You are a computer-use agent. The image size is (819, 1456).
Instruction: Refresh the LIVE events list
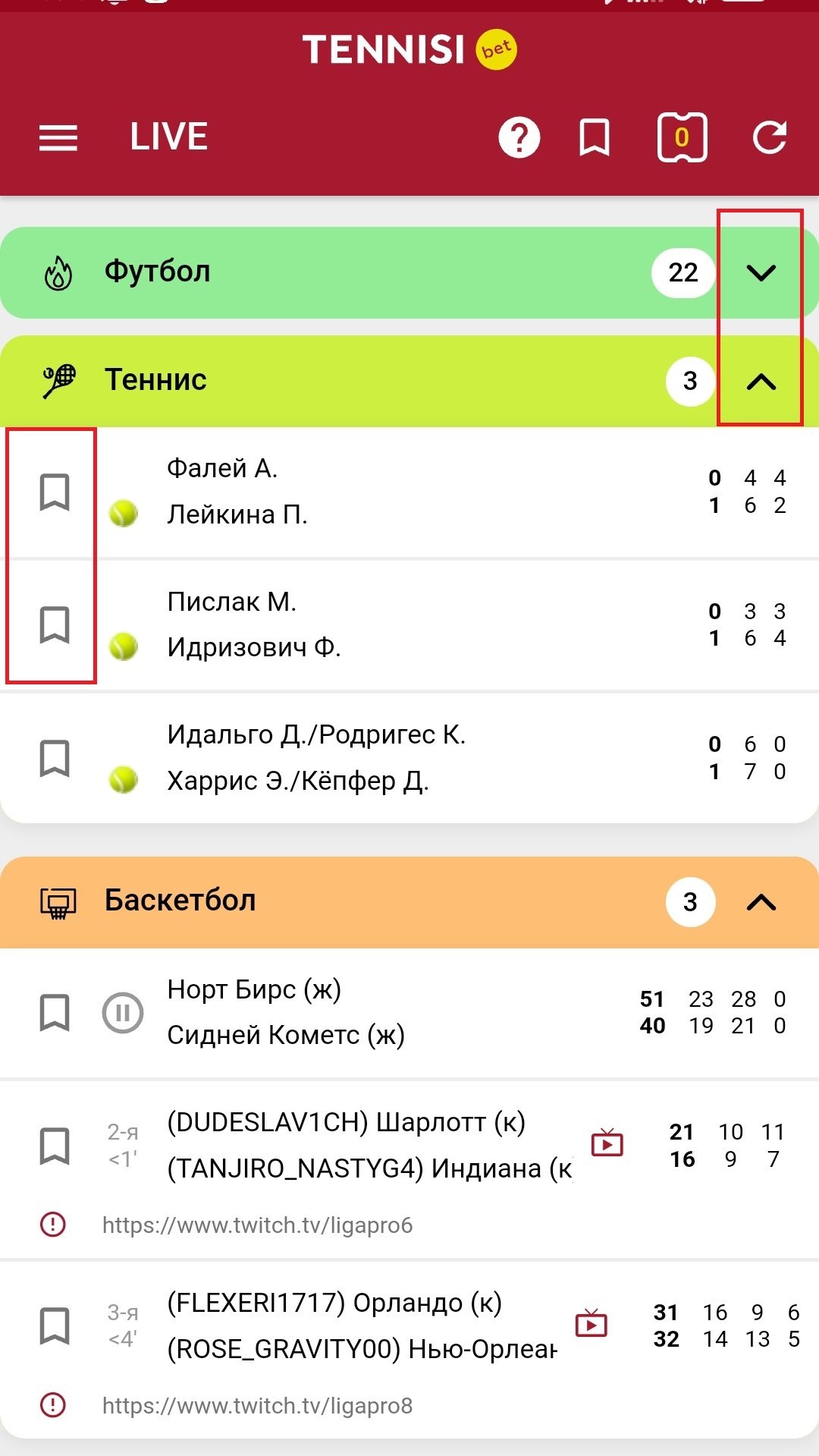click(769, 138)
